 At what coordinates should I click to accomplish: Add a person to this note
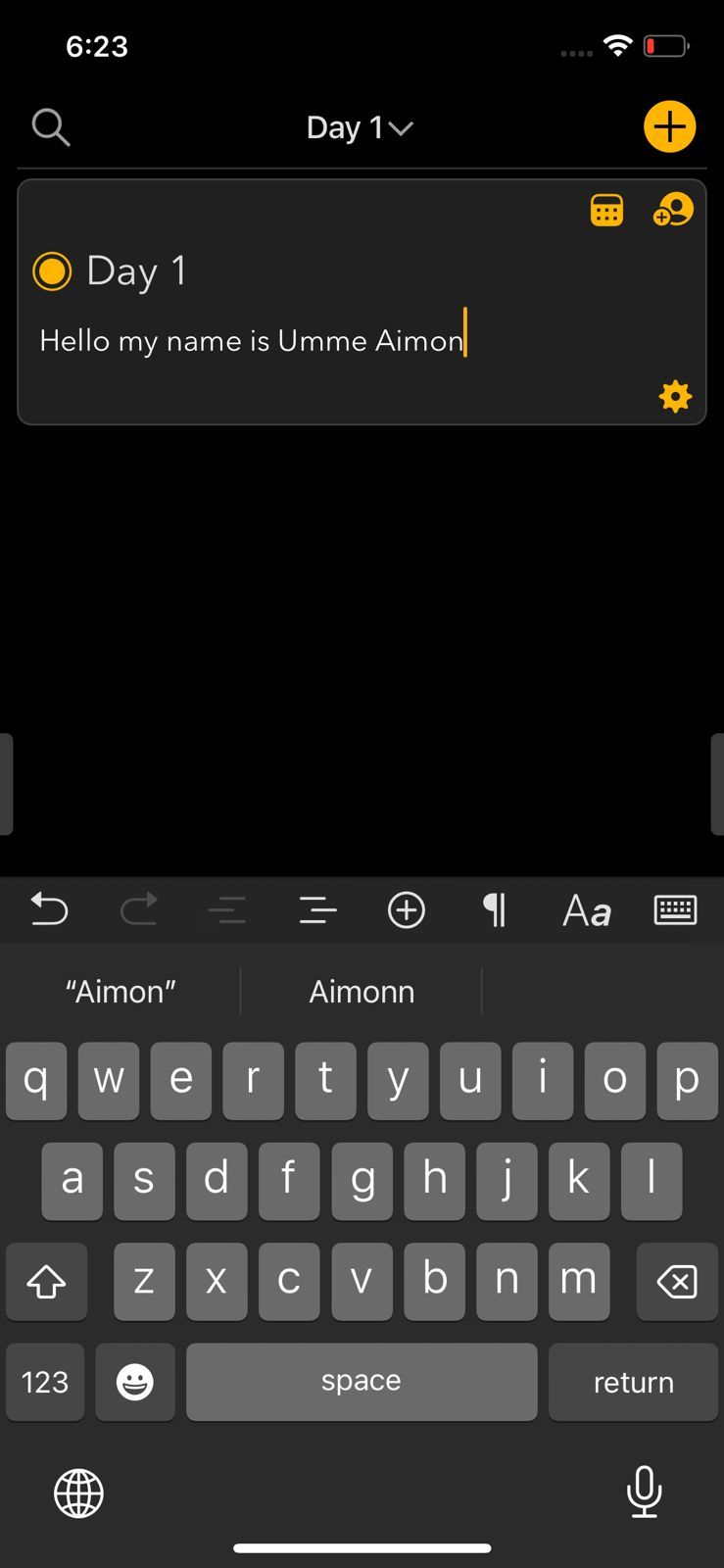tap(673, 210)
